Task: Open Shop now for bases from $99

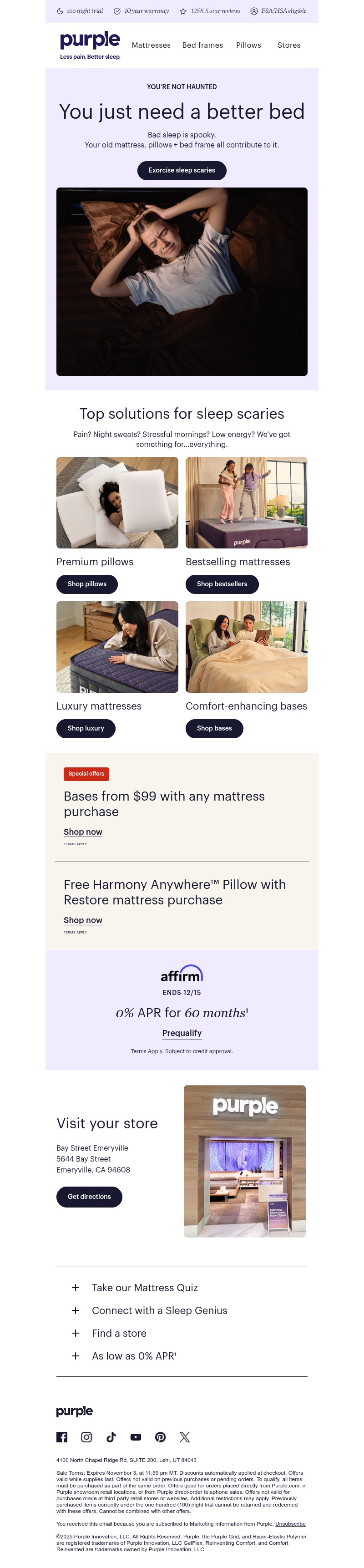Action: (x=83, y=832)
